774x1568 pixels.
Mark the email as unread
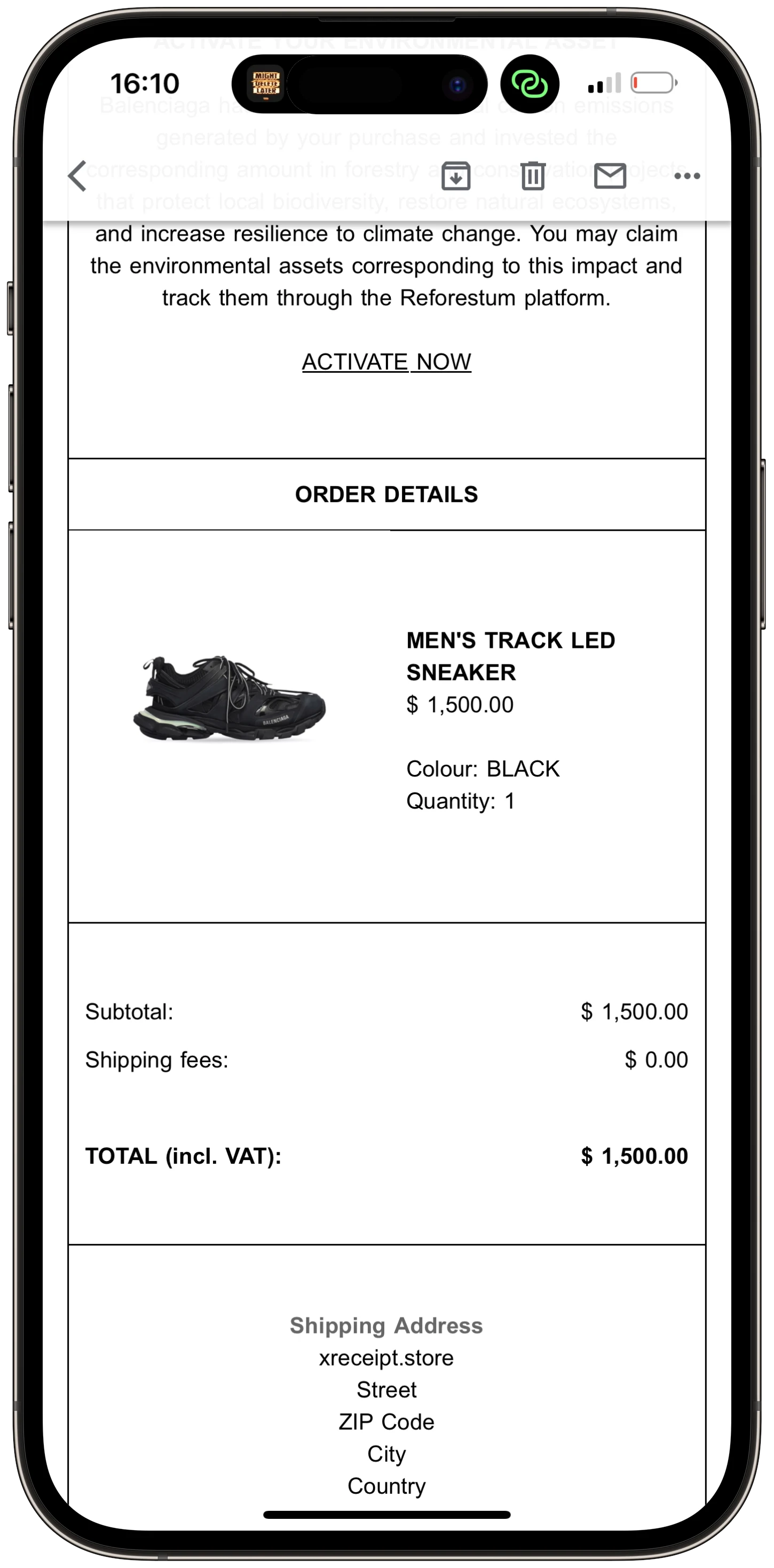pos(609,176)
